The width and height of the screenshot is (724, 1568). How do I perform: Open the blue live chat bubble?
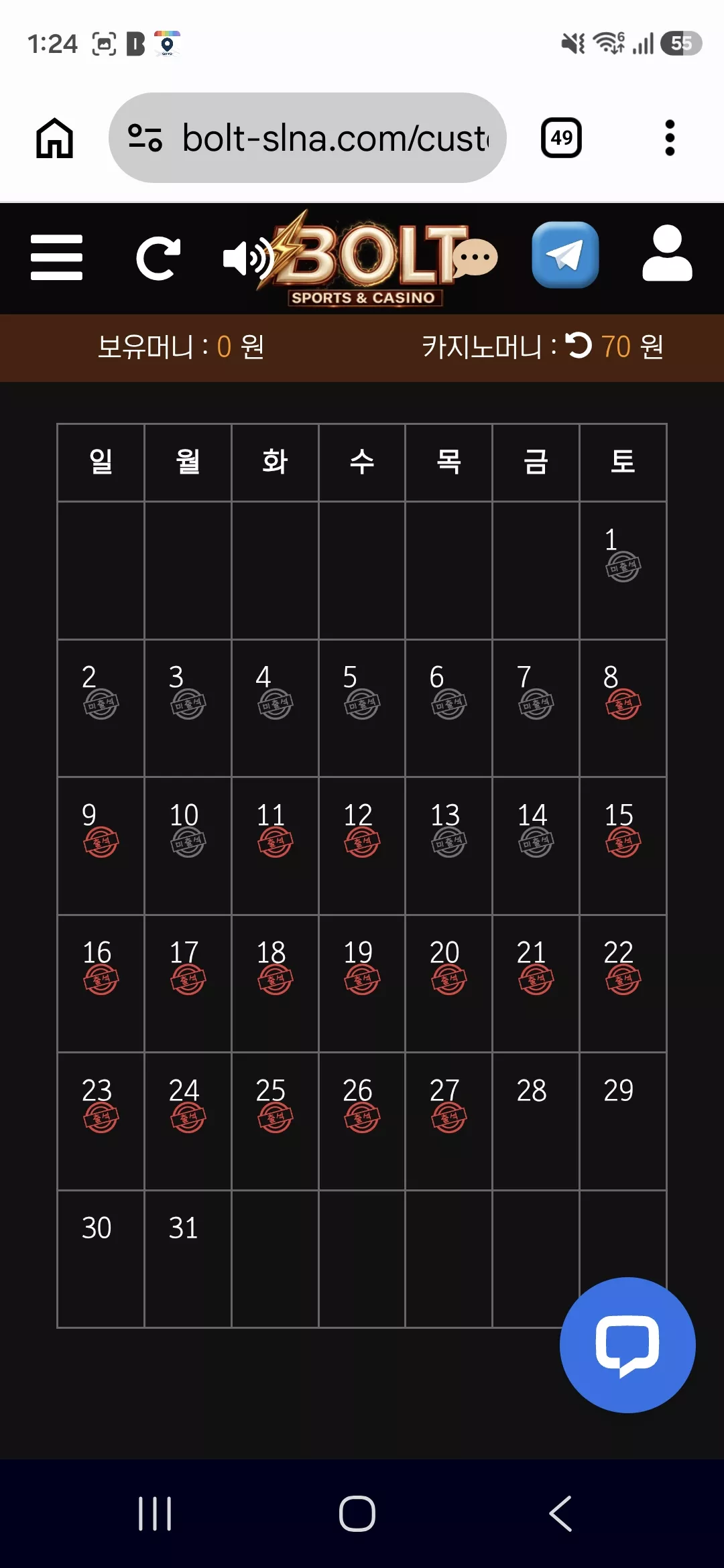pyautogui.click(x=627, y=1345)
